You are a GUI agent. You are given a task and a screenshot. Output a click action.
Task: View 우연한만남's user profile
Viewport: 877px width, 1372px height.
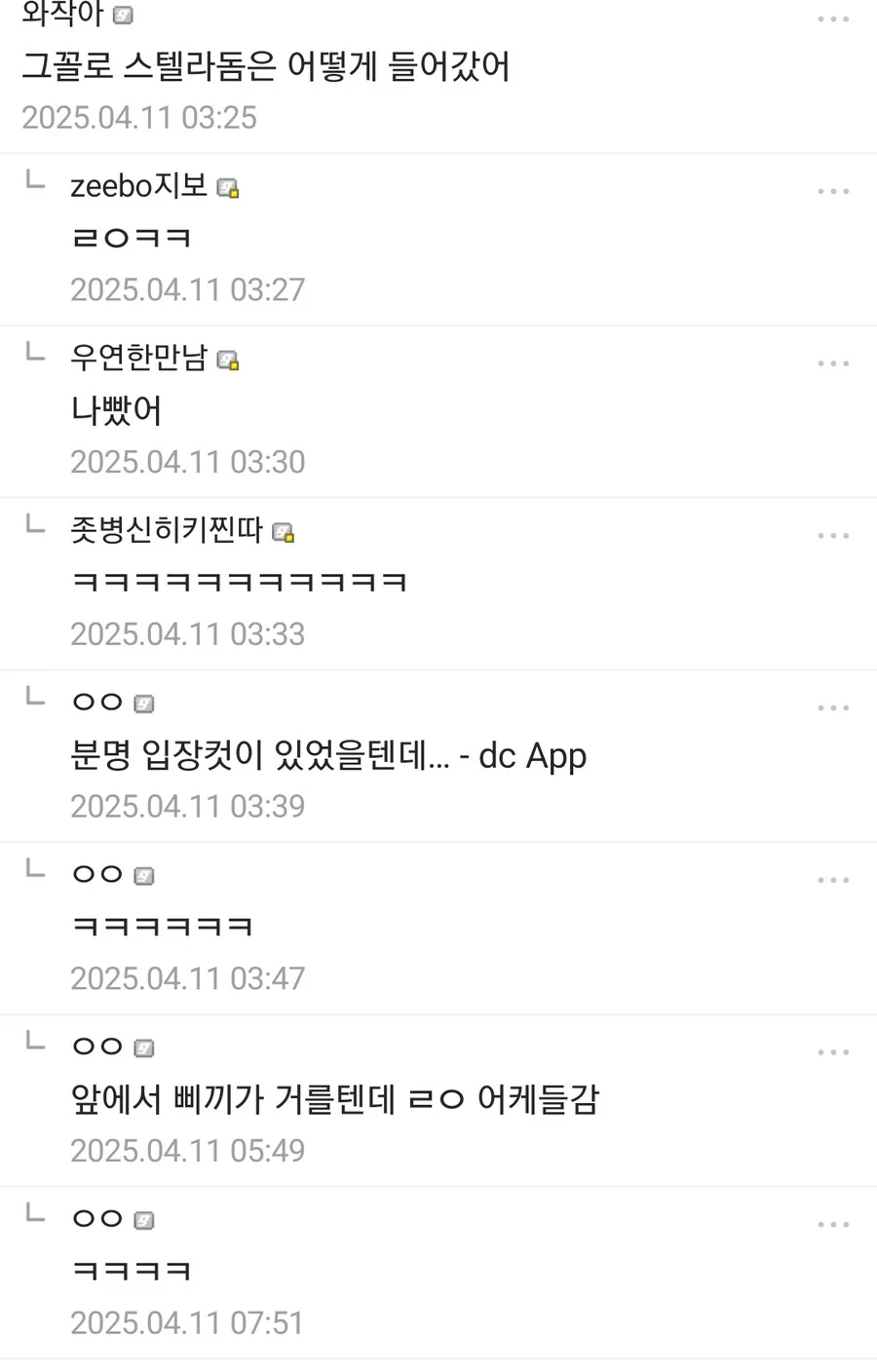(x=139, y=358)
